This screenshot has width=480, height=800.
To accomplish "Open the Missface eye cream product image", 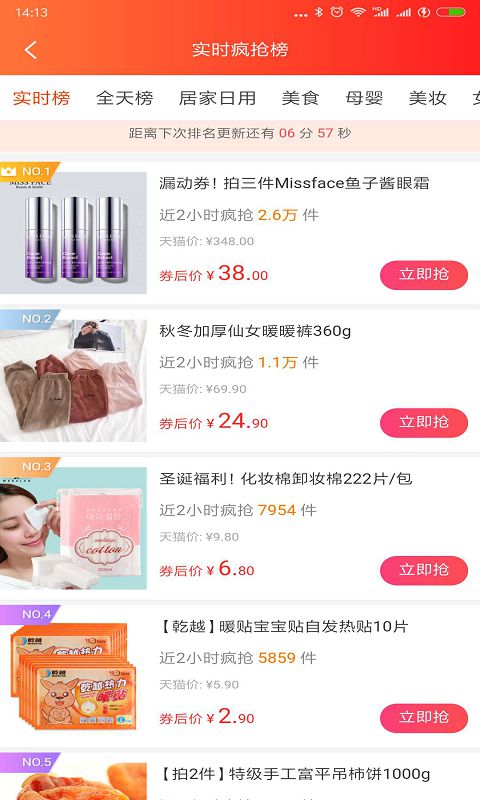I will [x=73, y=233].
